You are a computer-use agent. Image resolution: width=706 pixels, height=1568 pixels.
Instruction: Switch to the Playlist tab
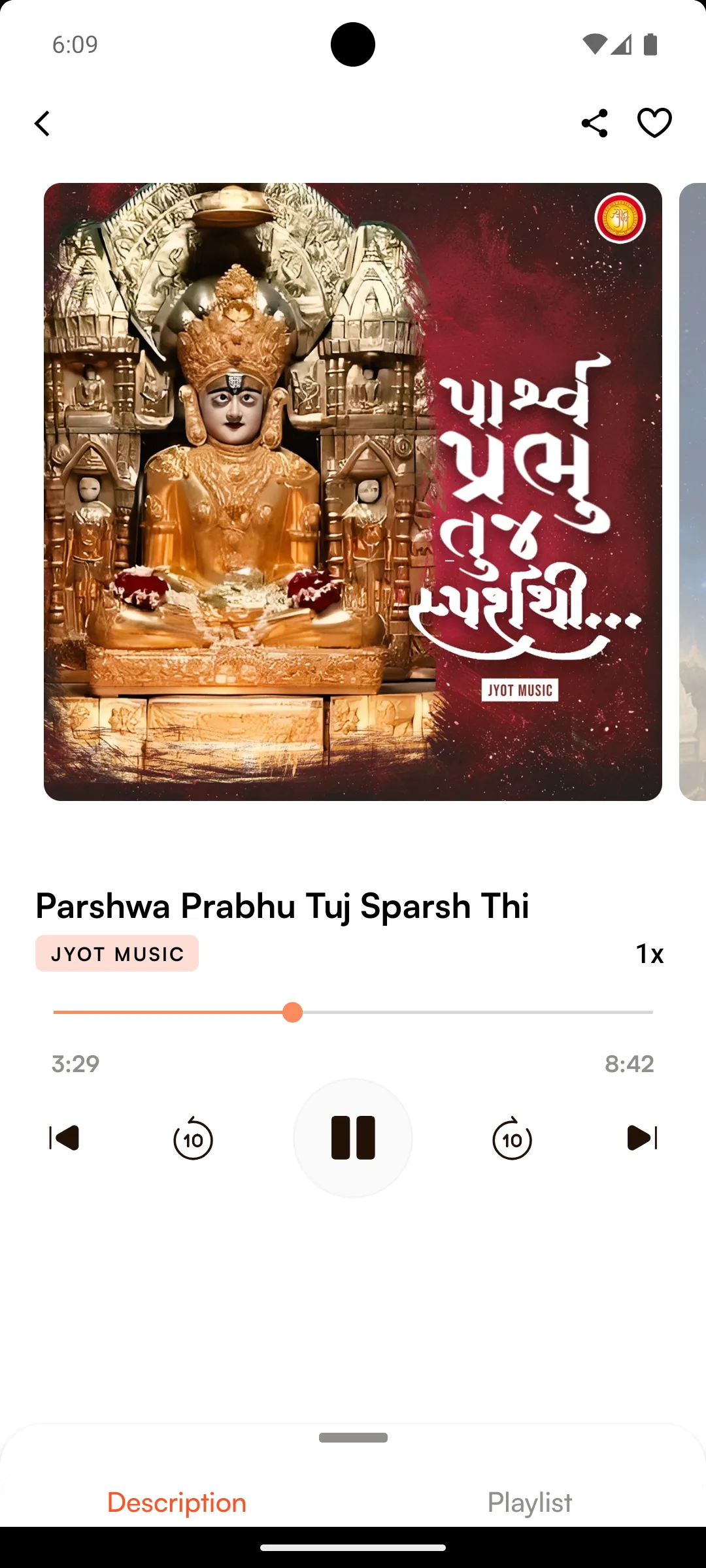(529, 1502)
